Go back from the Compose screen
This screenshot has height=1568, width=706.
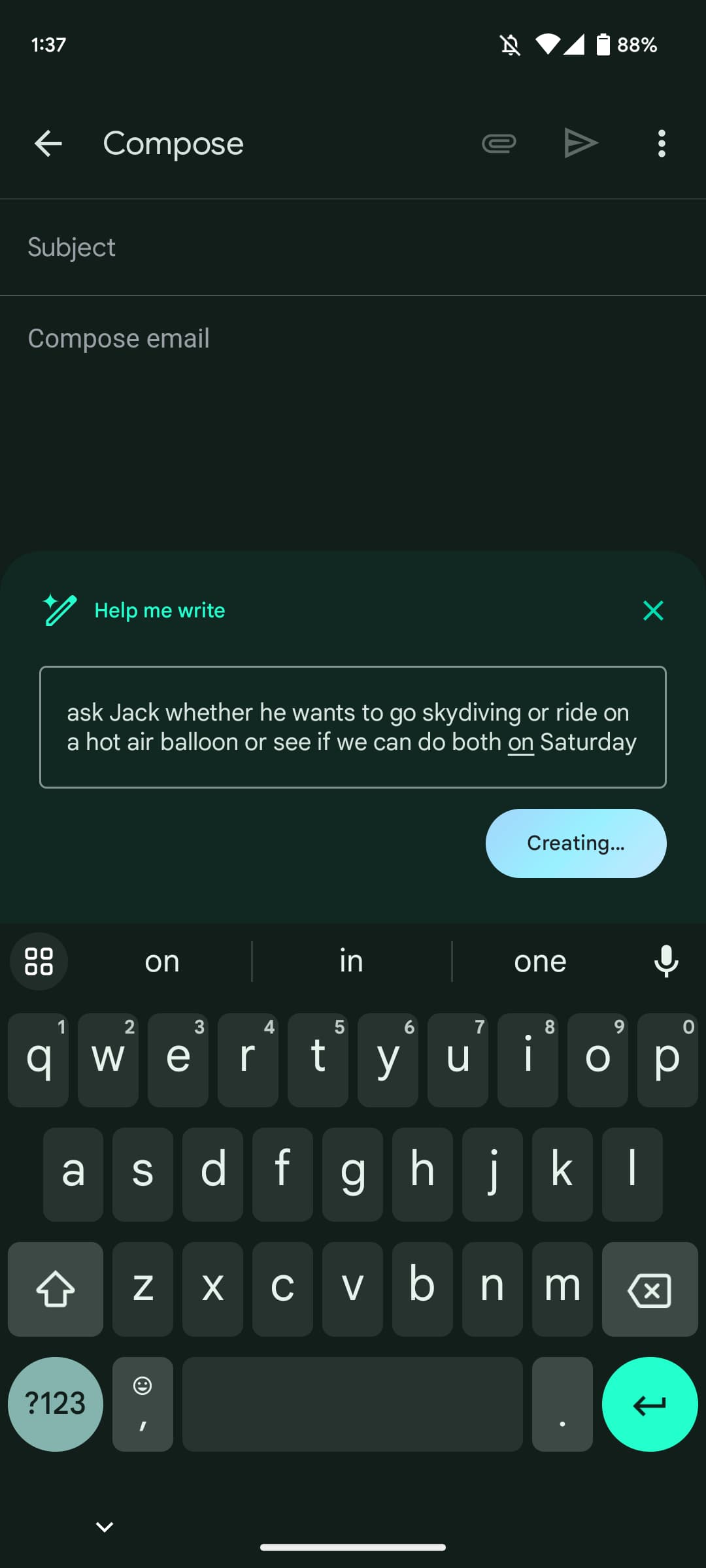pos(48,143)
